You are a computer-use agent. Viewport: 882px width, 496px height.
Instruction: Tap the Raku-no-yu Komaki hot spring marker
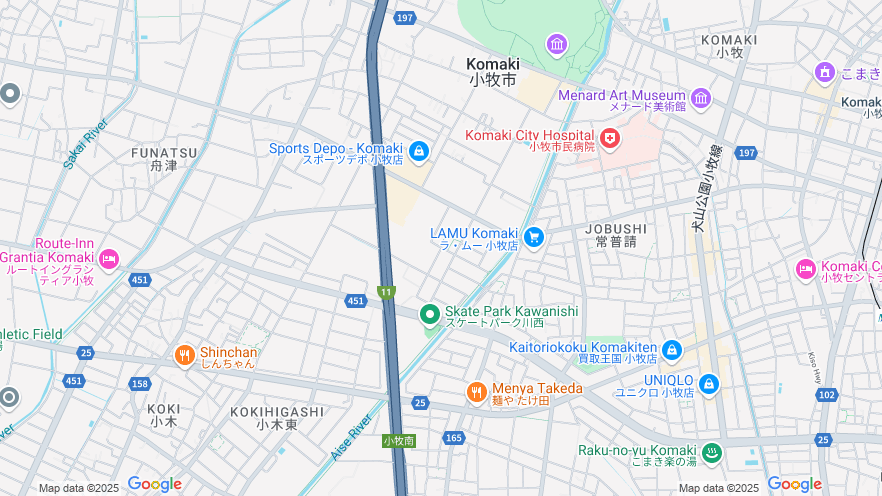pos(711,453)
